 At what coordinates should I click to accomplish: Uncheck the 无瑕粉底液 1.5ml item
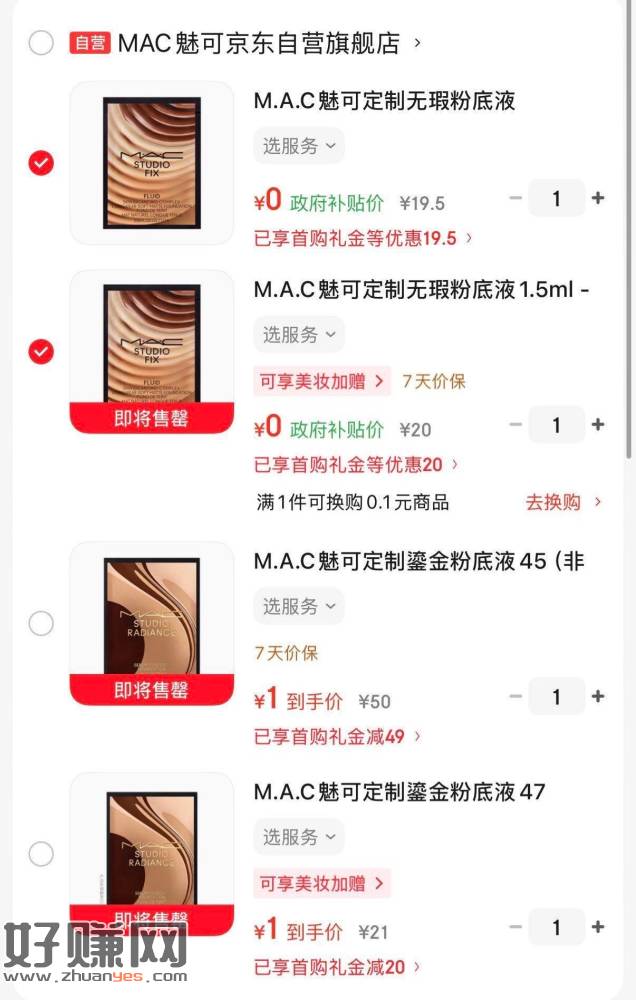point(41,352)
